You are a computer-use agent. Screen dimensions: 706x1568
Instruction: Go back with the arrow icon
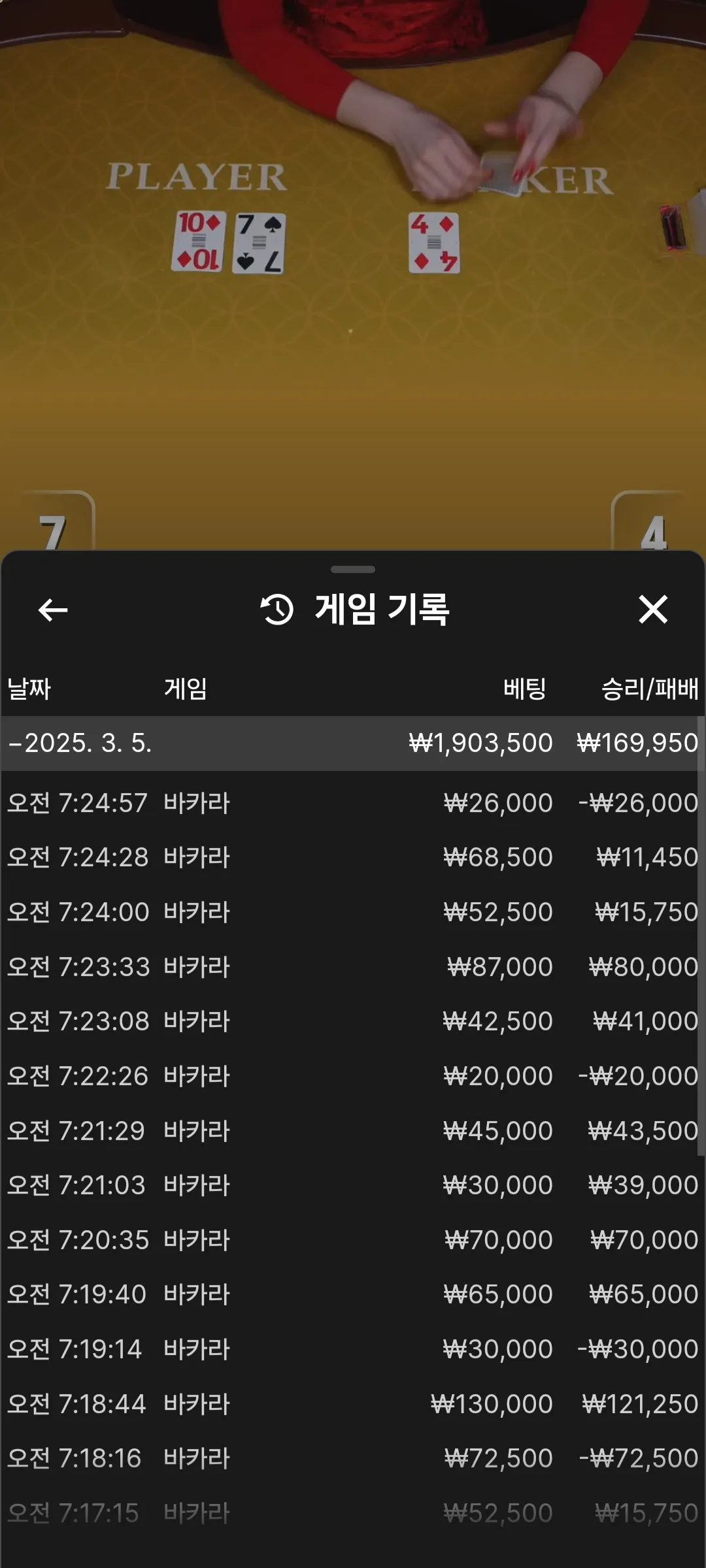(53, 610)
